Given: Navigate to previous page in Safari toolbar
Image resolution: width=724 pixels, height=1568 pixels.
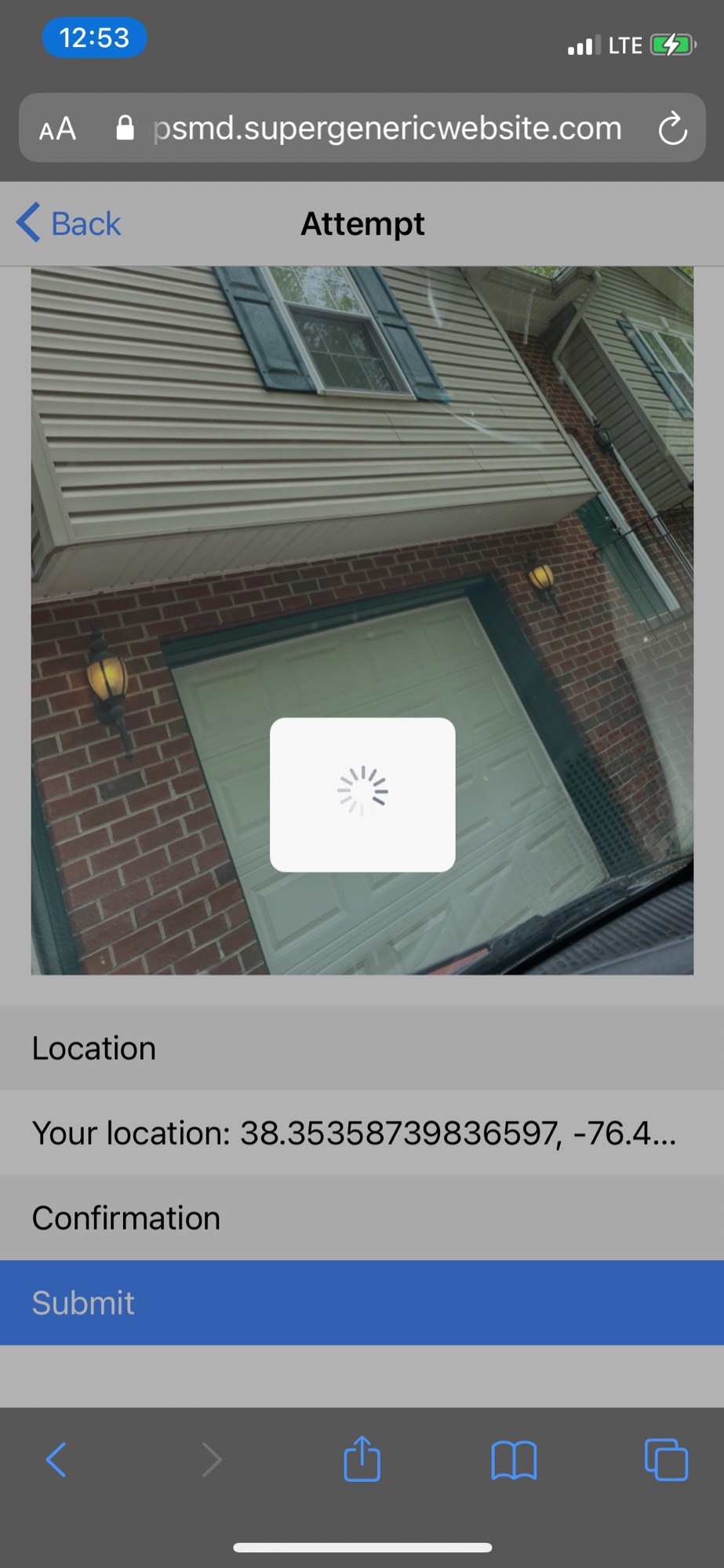Looking at the screenshot, I should point(56,1460).
